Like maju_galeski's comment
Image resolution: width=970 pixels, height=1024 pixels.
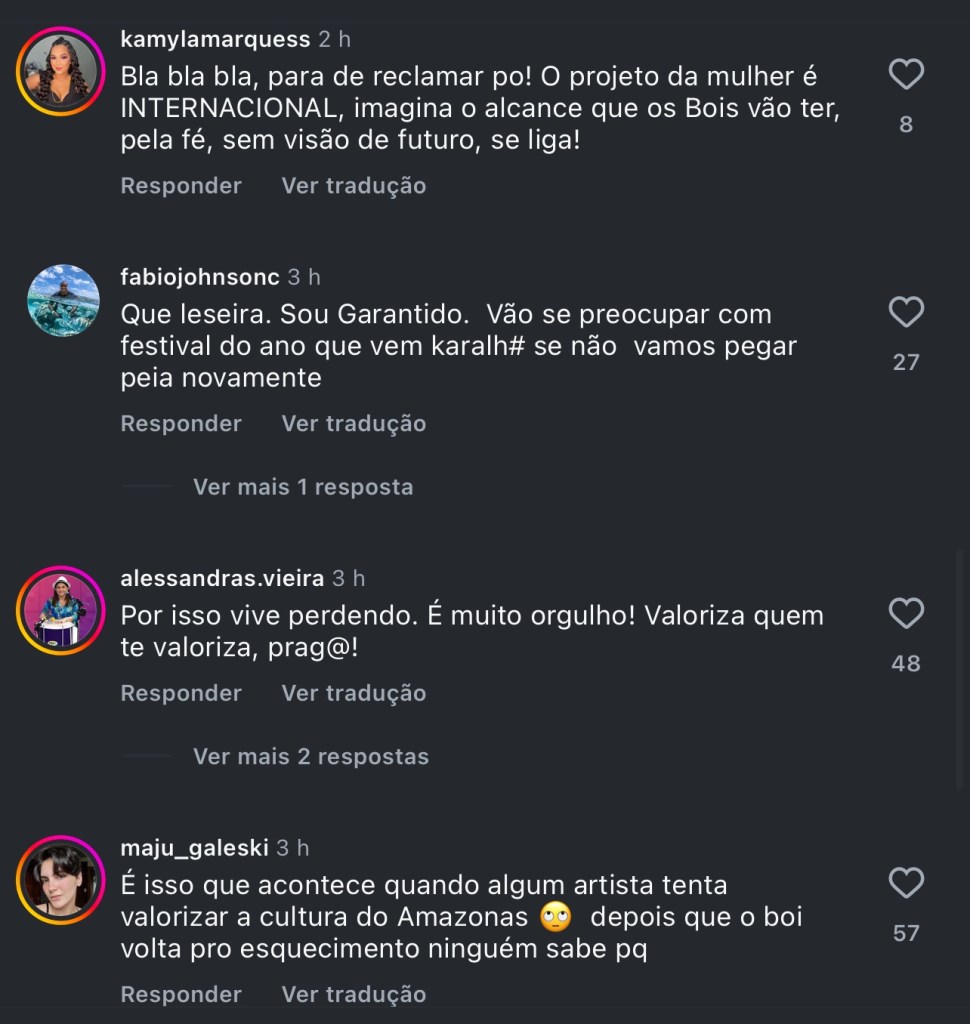(906, 884)
